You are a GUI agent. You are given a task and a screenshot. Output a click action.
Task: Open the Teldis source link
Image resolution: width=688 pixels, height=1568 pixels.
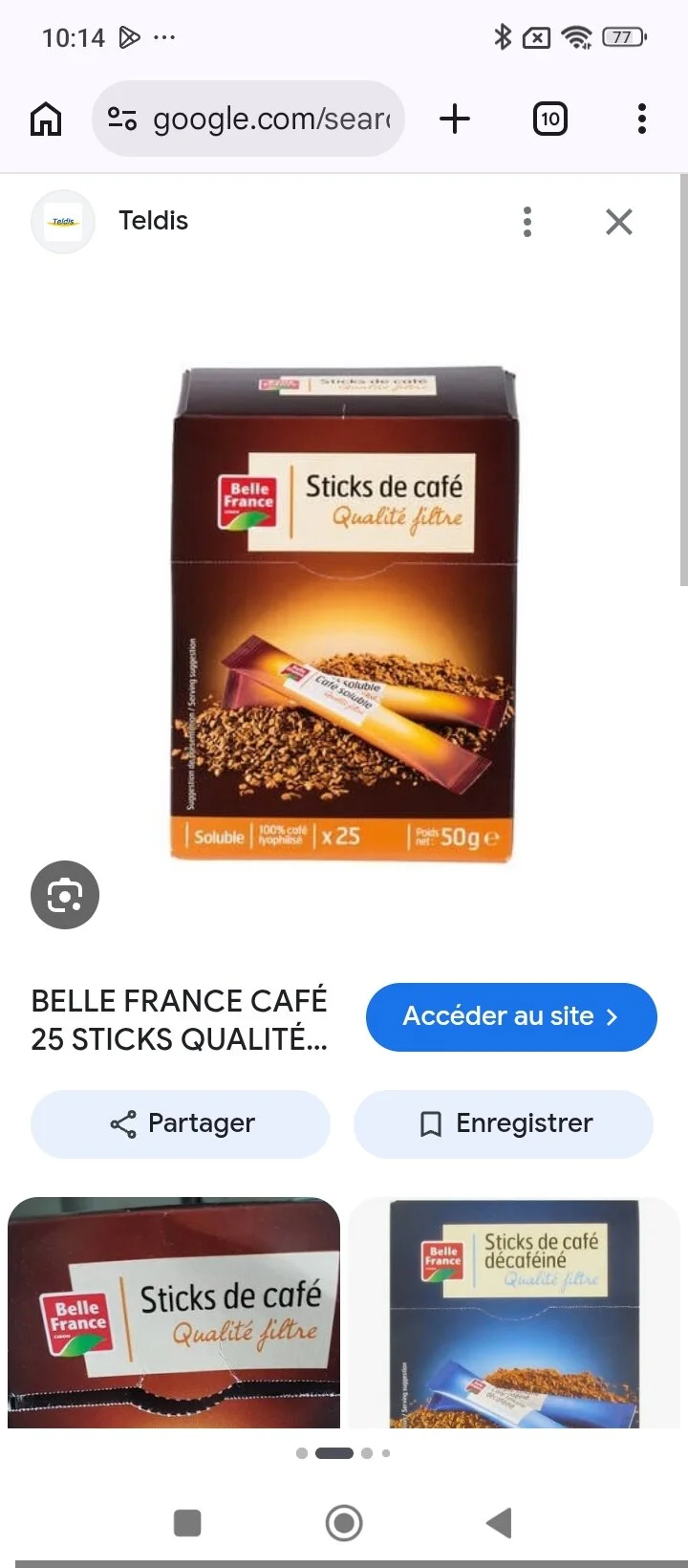[x=153, y=221]
